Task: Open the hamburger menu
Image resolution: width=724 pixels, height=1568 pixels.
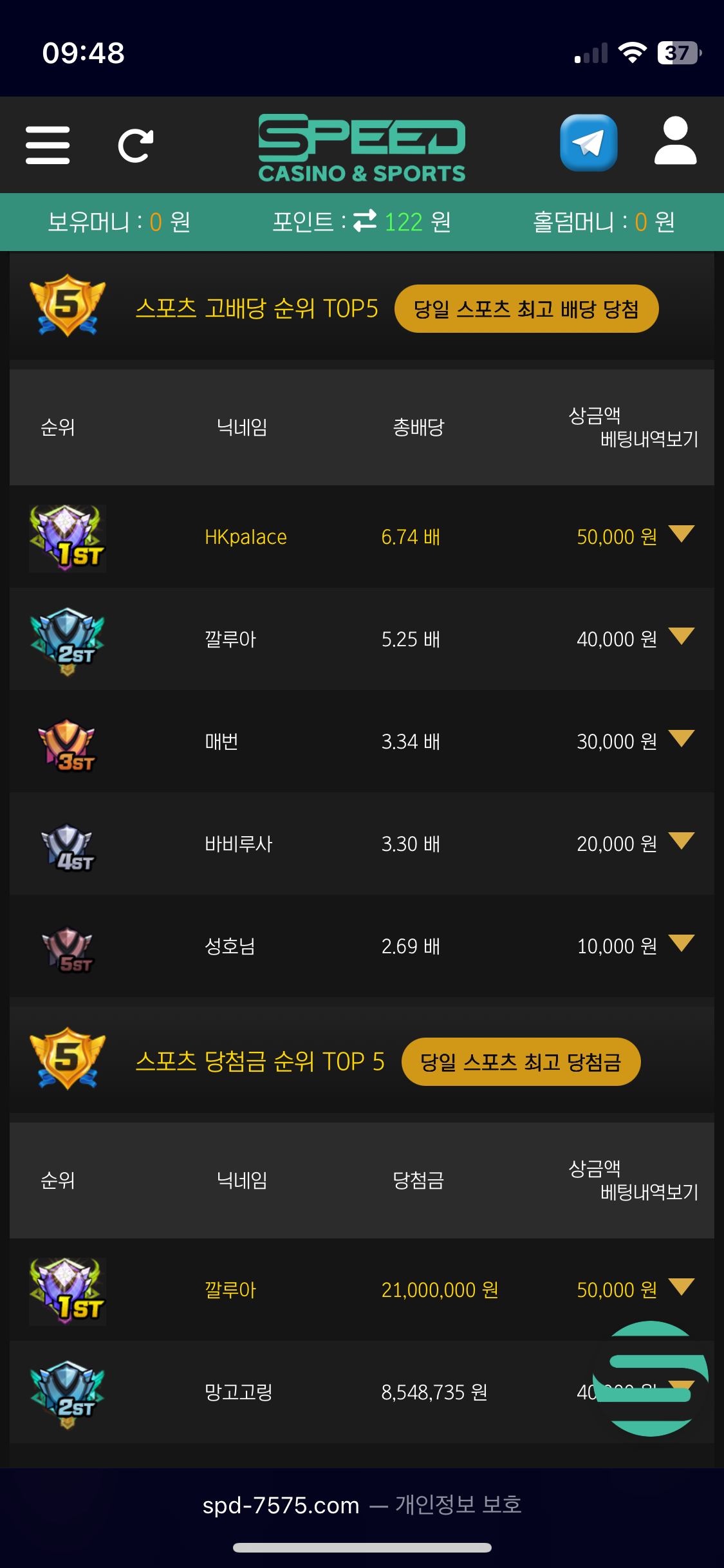Action: [x=48, y=145]
